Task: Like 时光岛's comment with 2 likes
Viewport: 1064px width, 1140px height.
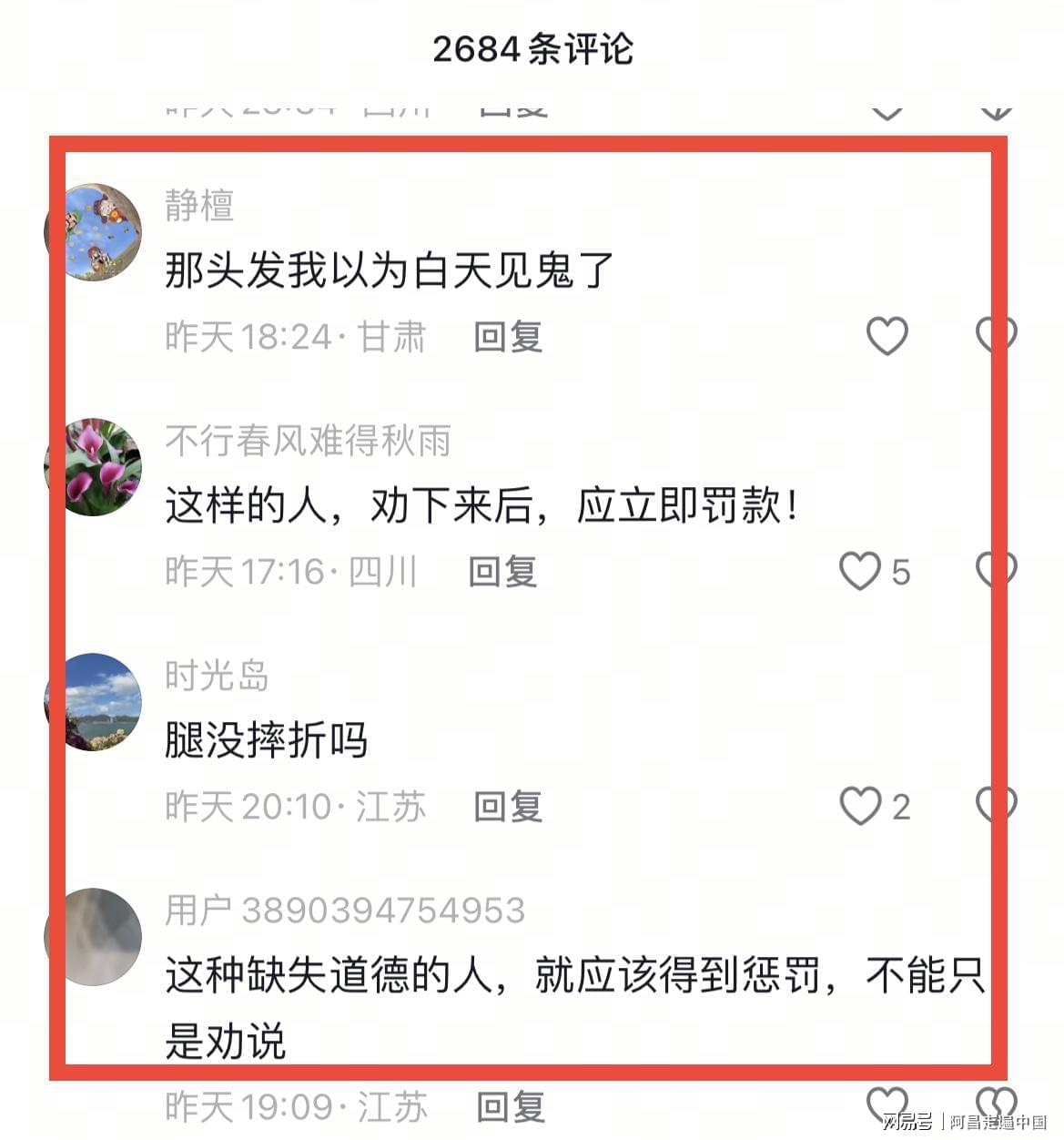Action: tap(860, 806)
